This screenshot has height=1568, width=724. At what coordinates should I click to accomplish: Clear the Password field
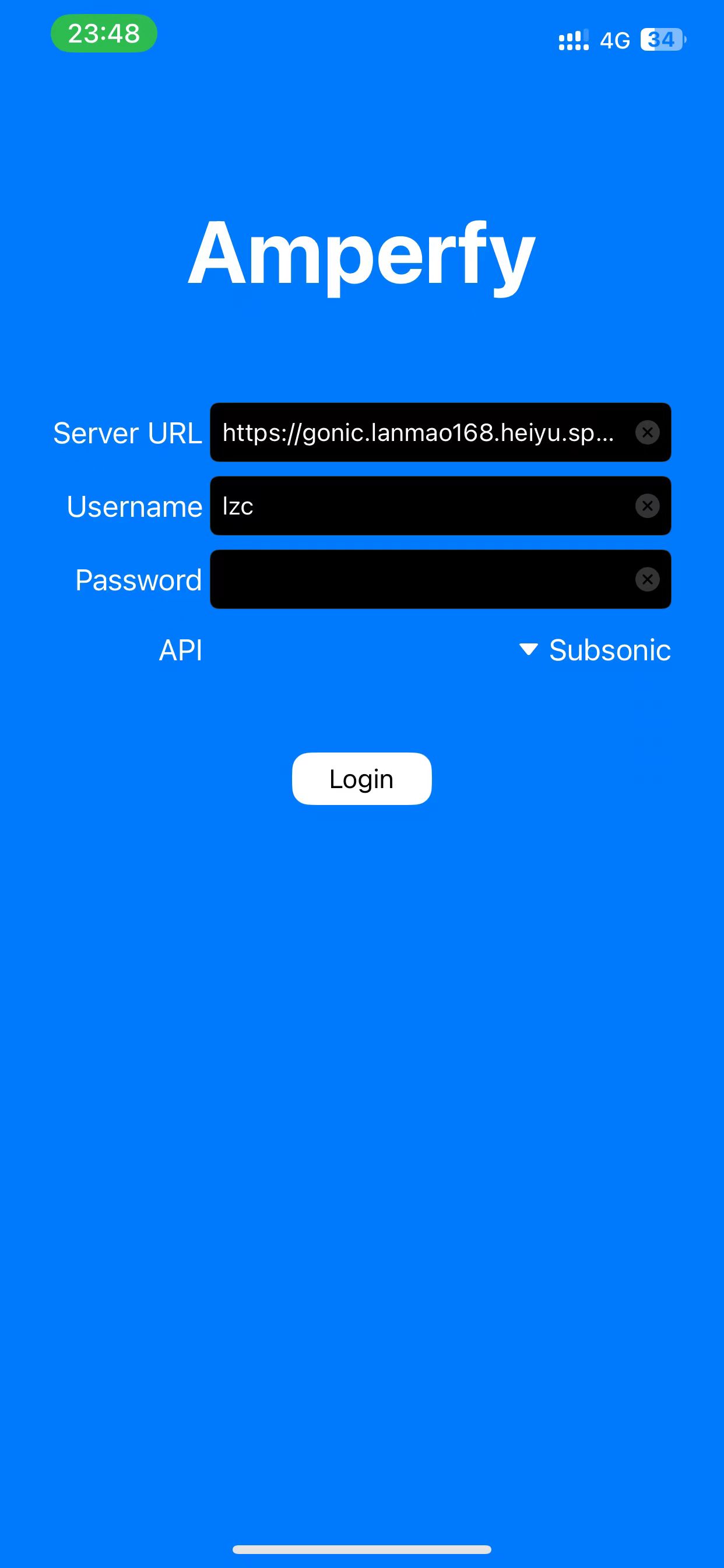pos(647,579)
